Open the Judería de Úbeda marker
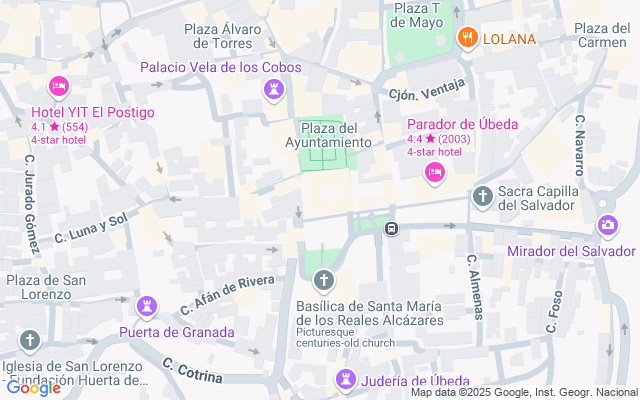This screenshot has width=640, height=400. tap(346, 379)
